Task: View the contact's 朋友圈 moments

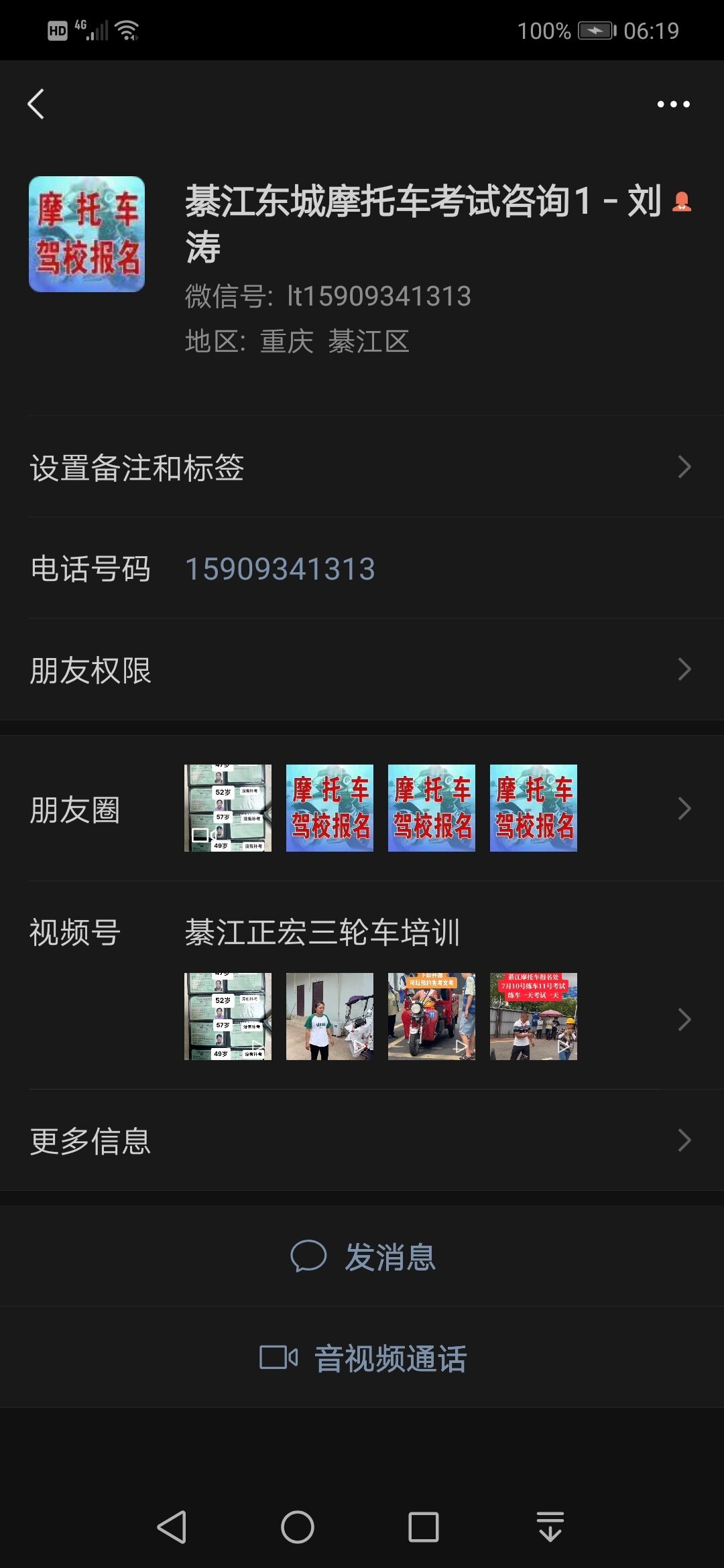Action: pos(362,809)
